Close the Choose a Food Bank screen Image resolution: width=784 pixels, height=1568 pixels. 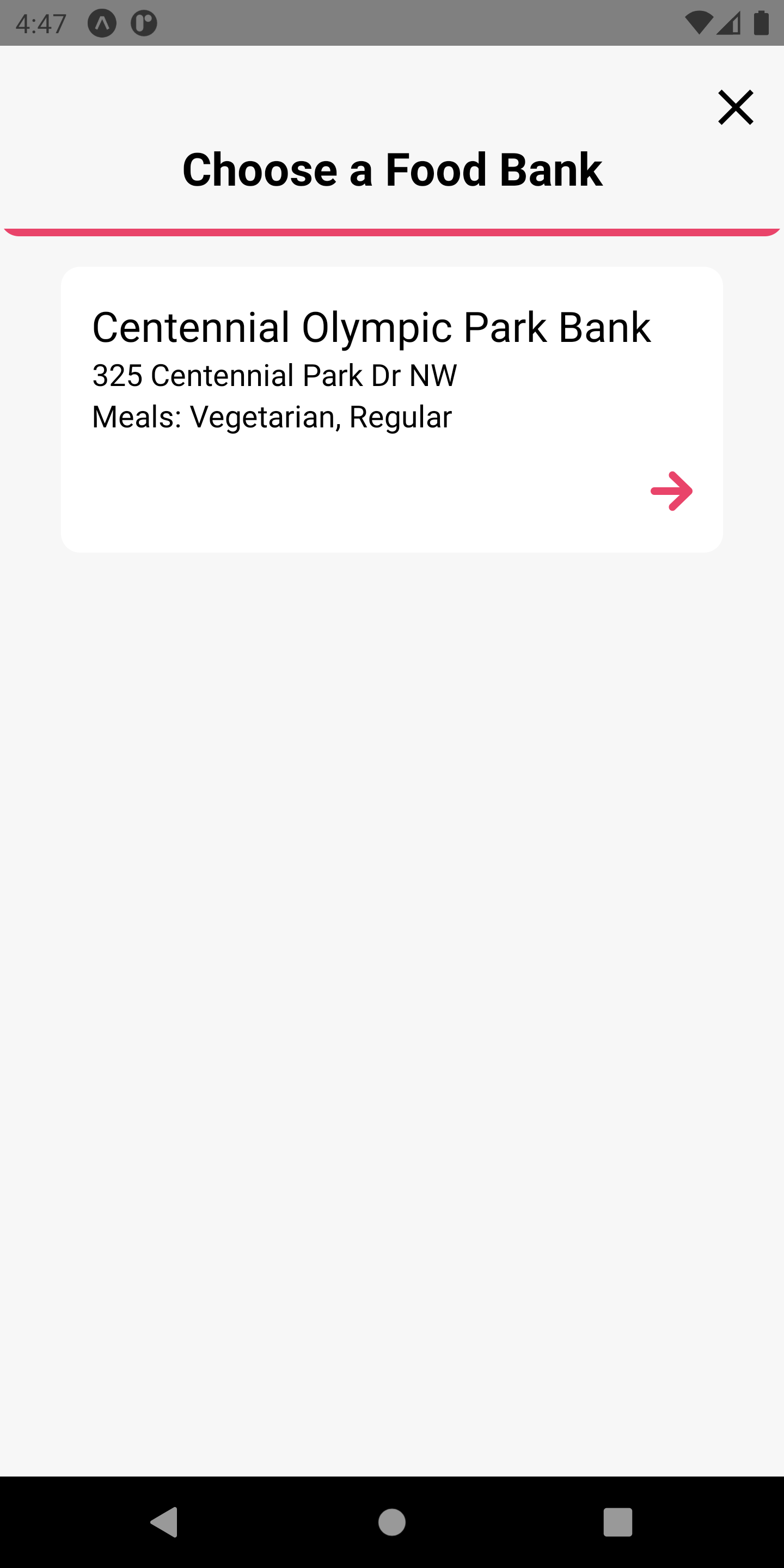pyautogui.click(x=736, y=108)
